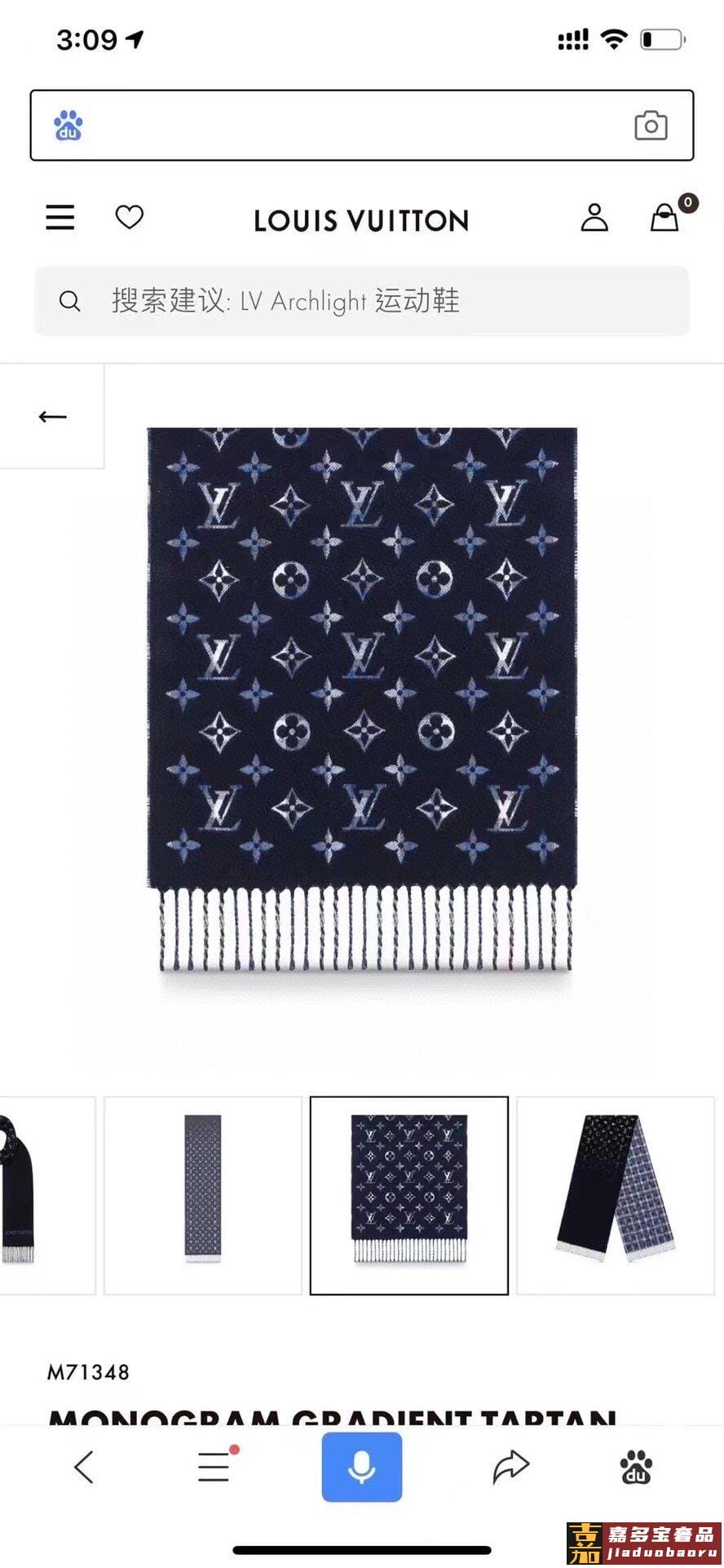This screenshot has height=1568, width=724.
Task: Open the wishlist heart icon
Action: (129, 218)
